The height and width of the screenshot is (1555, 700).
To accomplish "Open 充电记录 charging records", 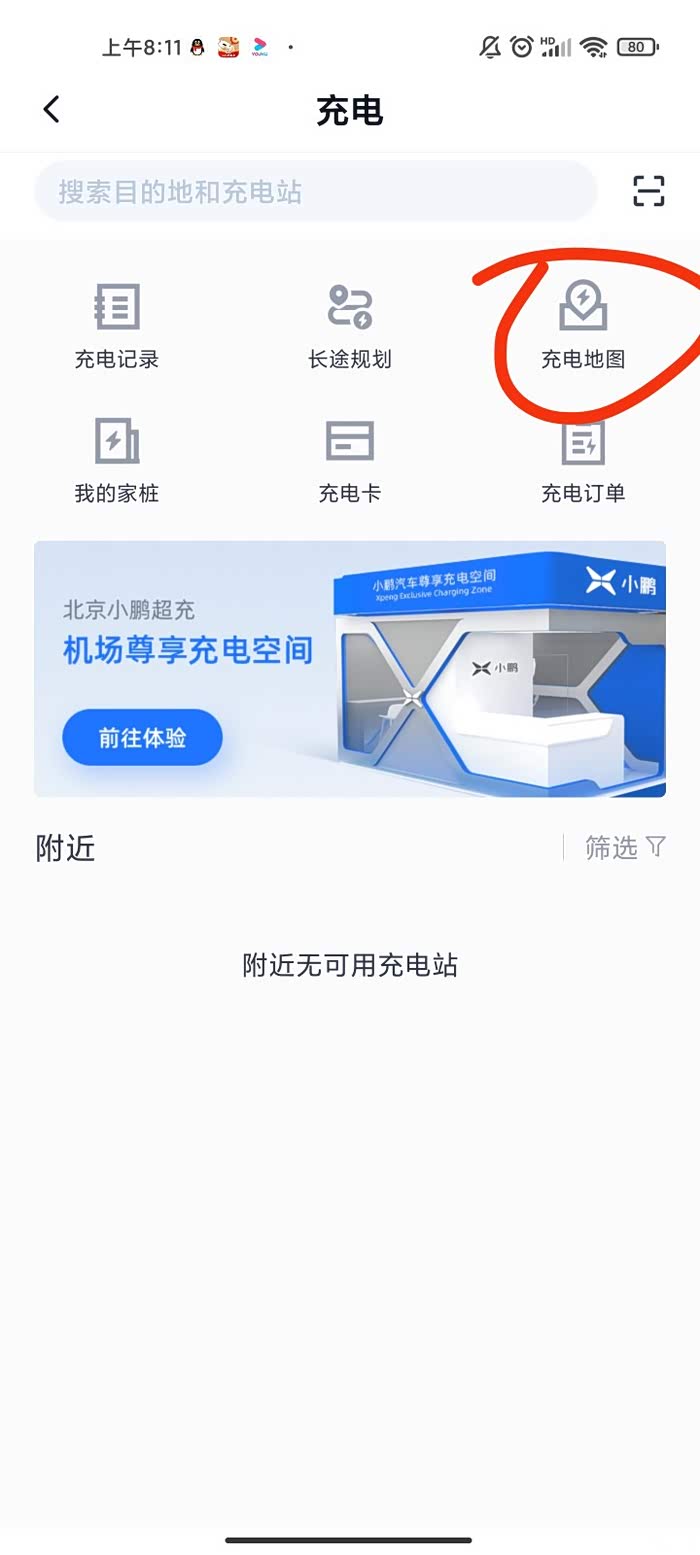I will click(117, 326).
